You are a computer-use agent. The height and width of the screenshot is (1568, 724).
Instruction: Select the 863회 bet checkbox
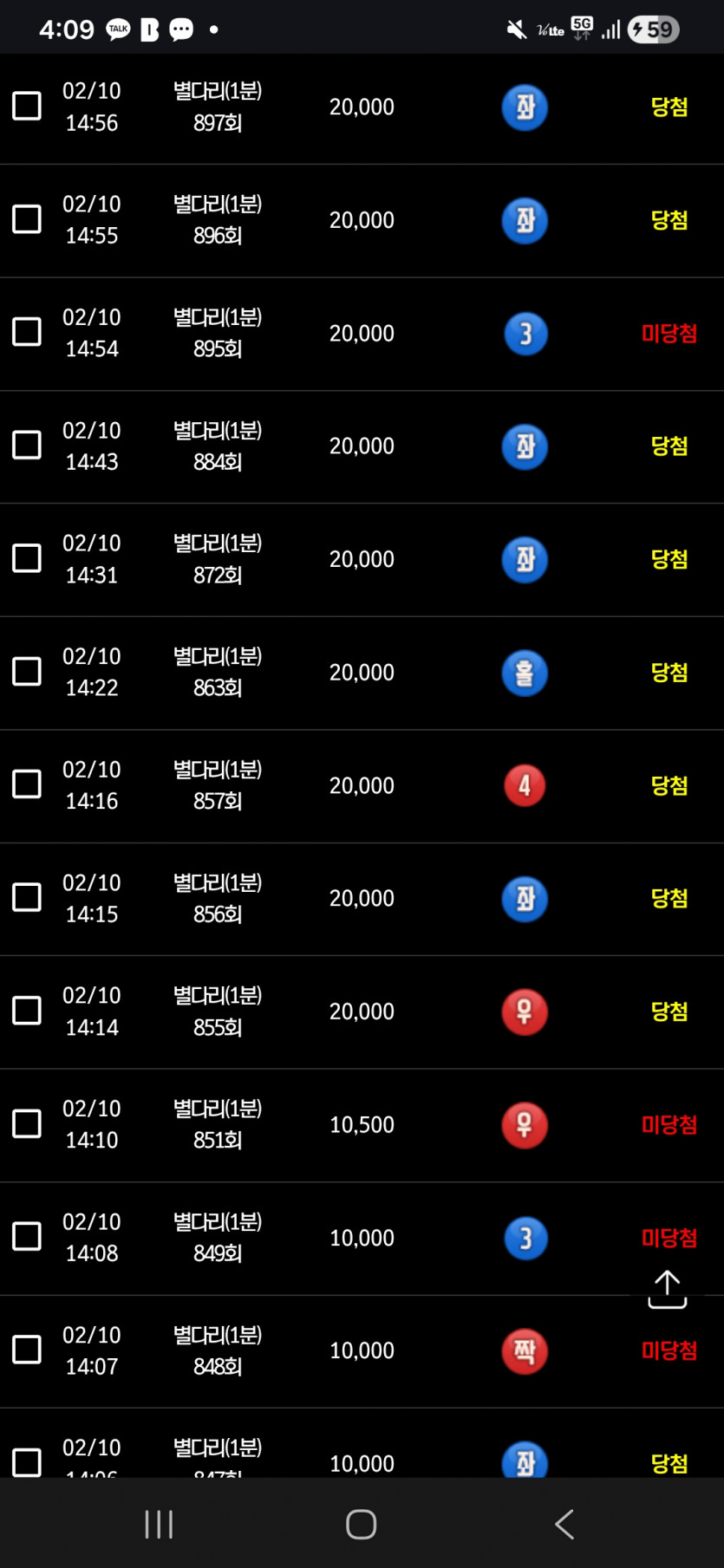pos(27,671)
